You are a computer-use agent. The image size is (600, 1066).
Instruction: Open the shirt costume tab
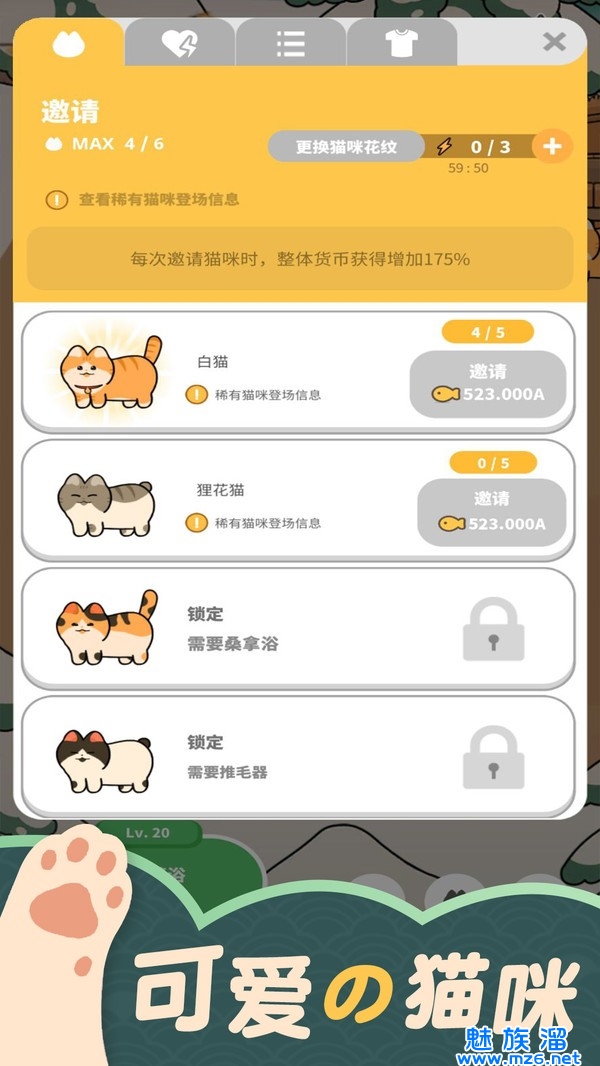[402, 44]
